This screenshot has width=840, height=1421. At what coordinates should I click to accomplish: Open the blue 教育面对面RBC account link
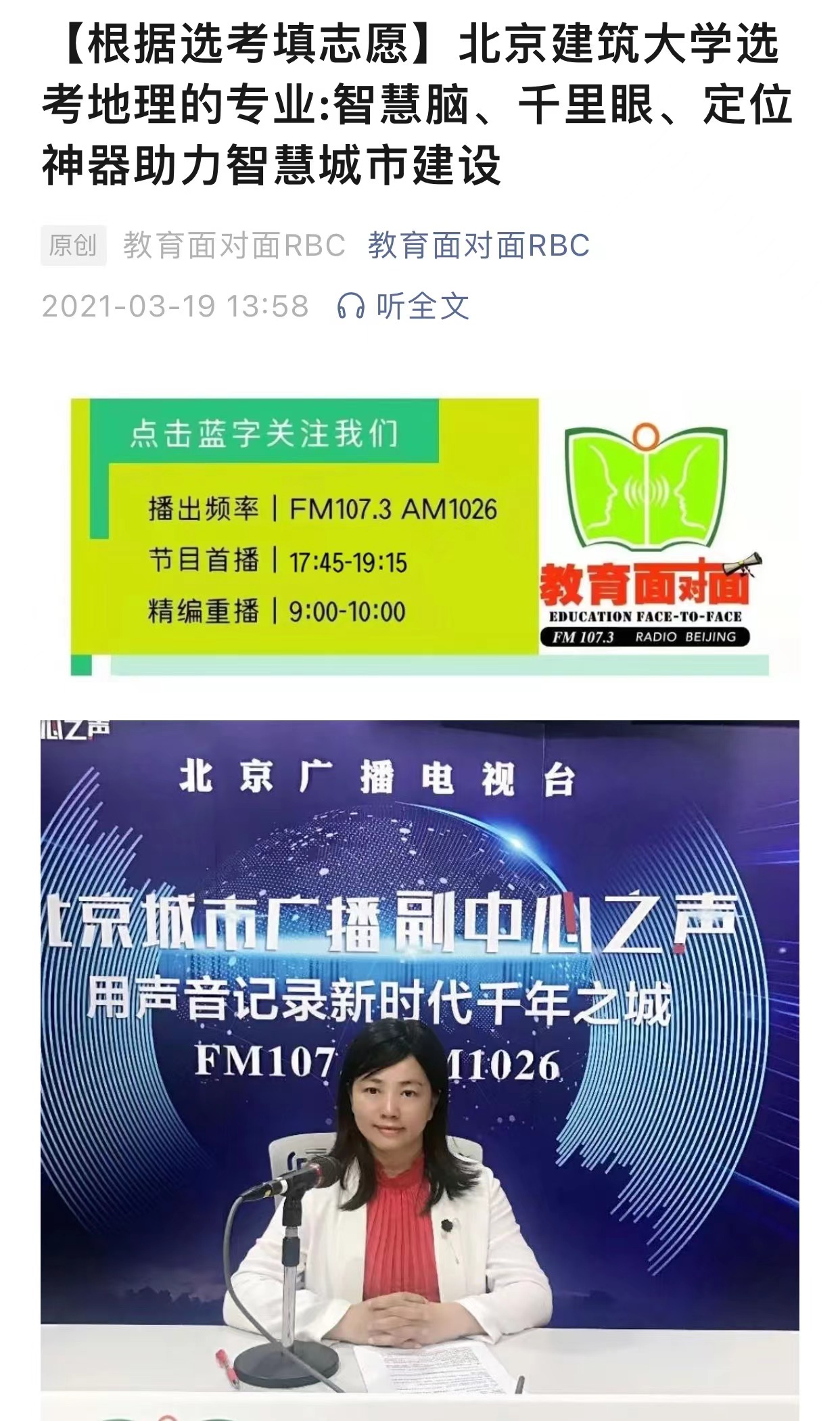pos(478,246)
